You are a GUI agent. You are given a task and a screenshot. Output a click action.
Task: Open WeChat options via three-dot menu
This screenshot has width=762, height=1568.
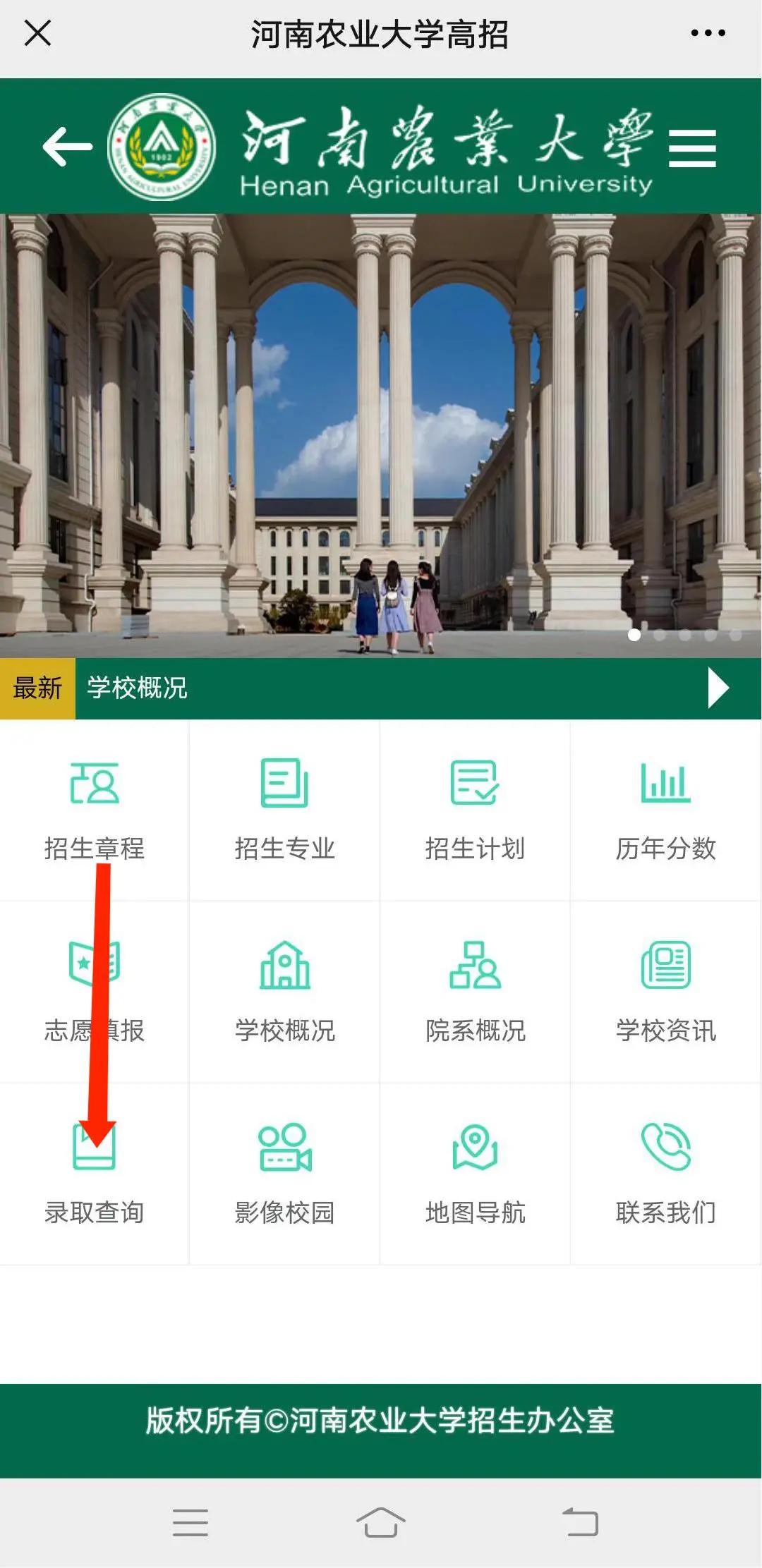point(708,31)
